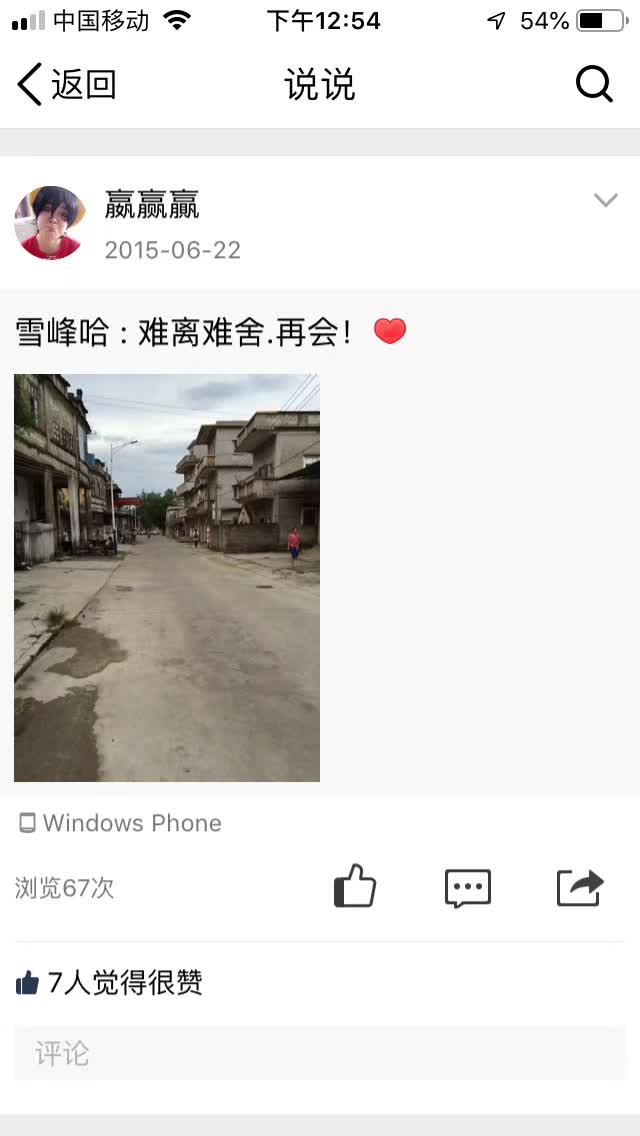Screen dimensions: 640x1136
Task: View the 7人觉得很赞 likes list
Action: click(x=109, y=983)
